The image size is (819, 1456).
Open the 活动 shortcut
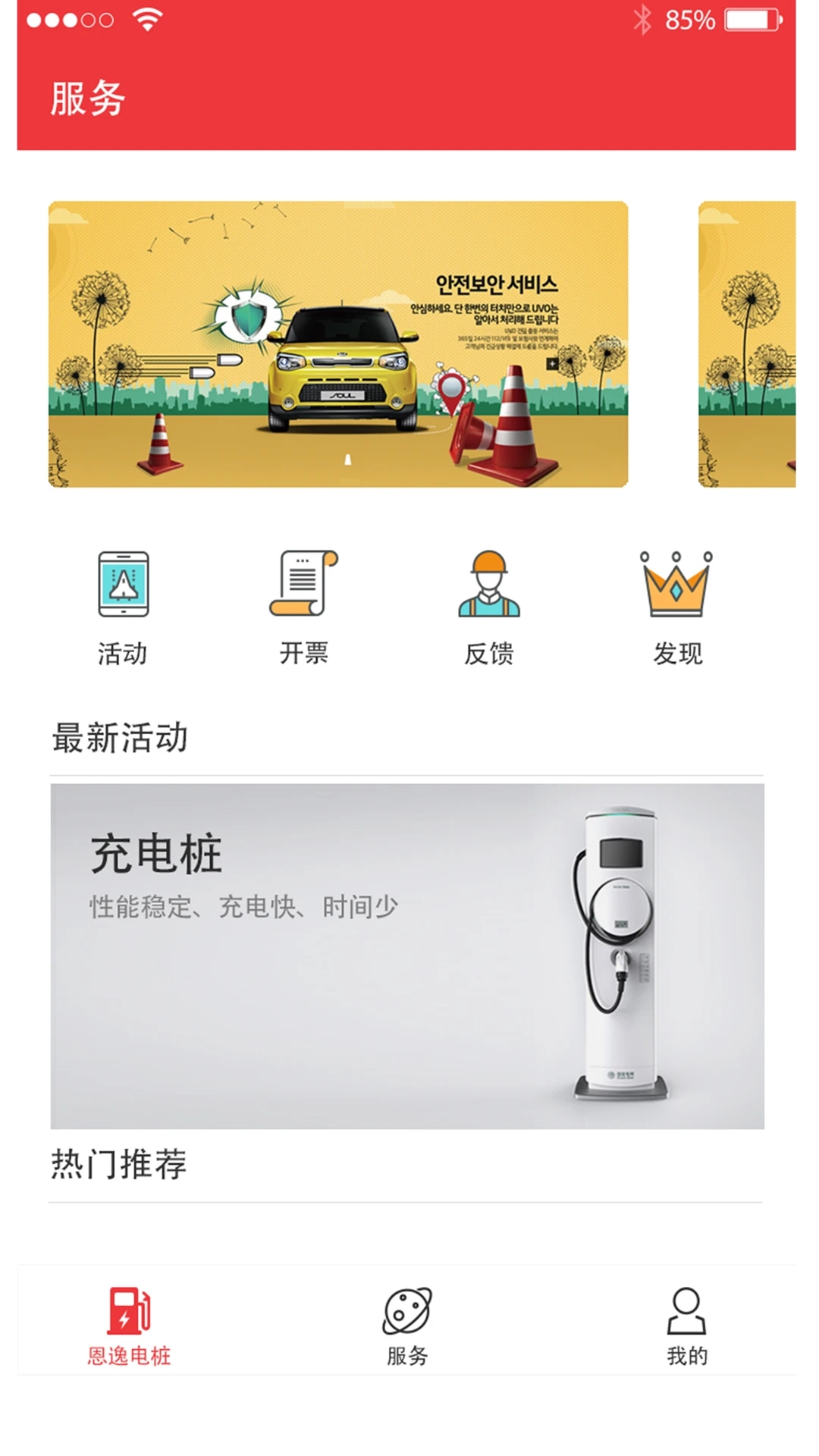point(123,607)
